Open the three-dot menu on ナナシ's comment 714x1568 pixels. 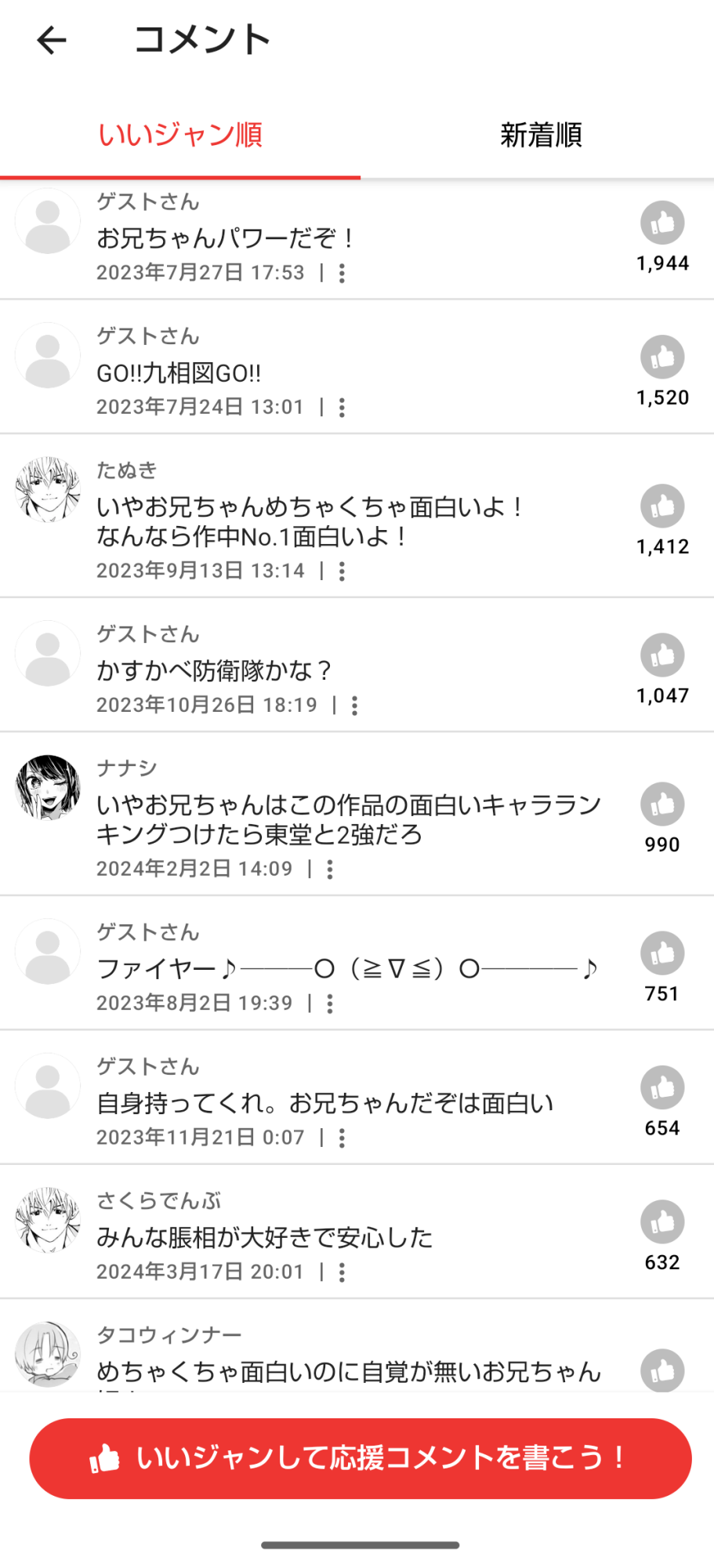coord(330,869)
